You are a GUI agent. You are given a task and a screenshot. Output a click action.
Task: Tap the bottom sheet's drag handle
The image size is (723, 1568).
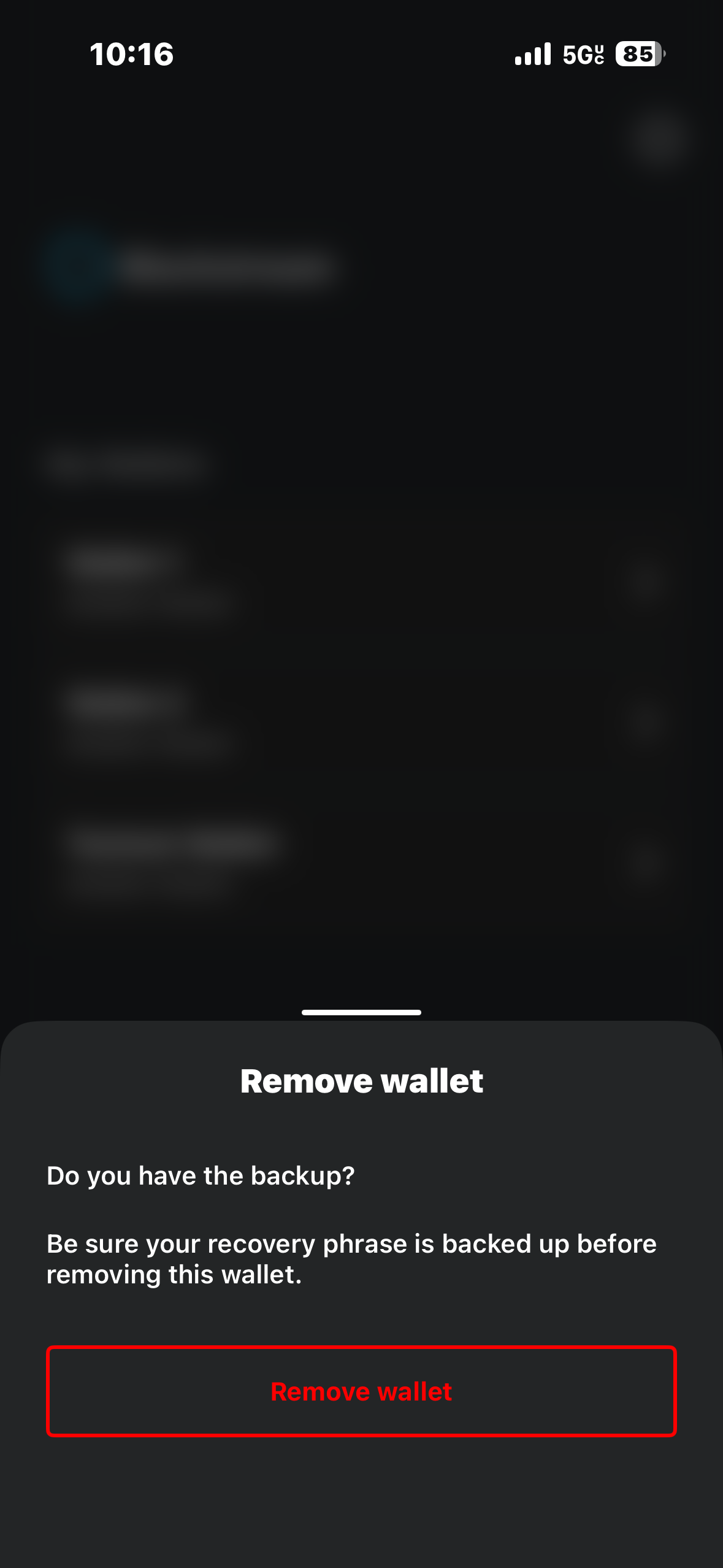click(361, 1012)
